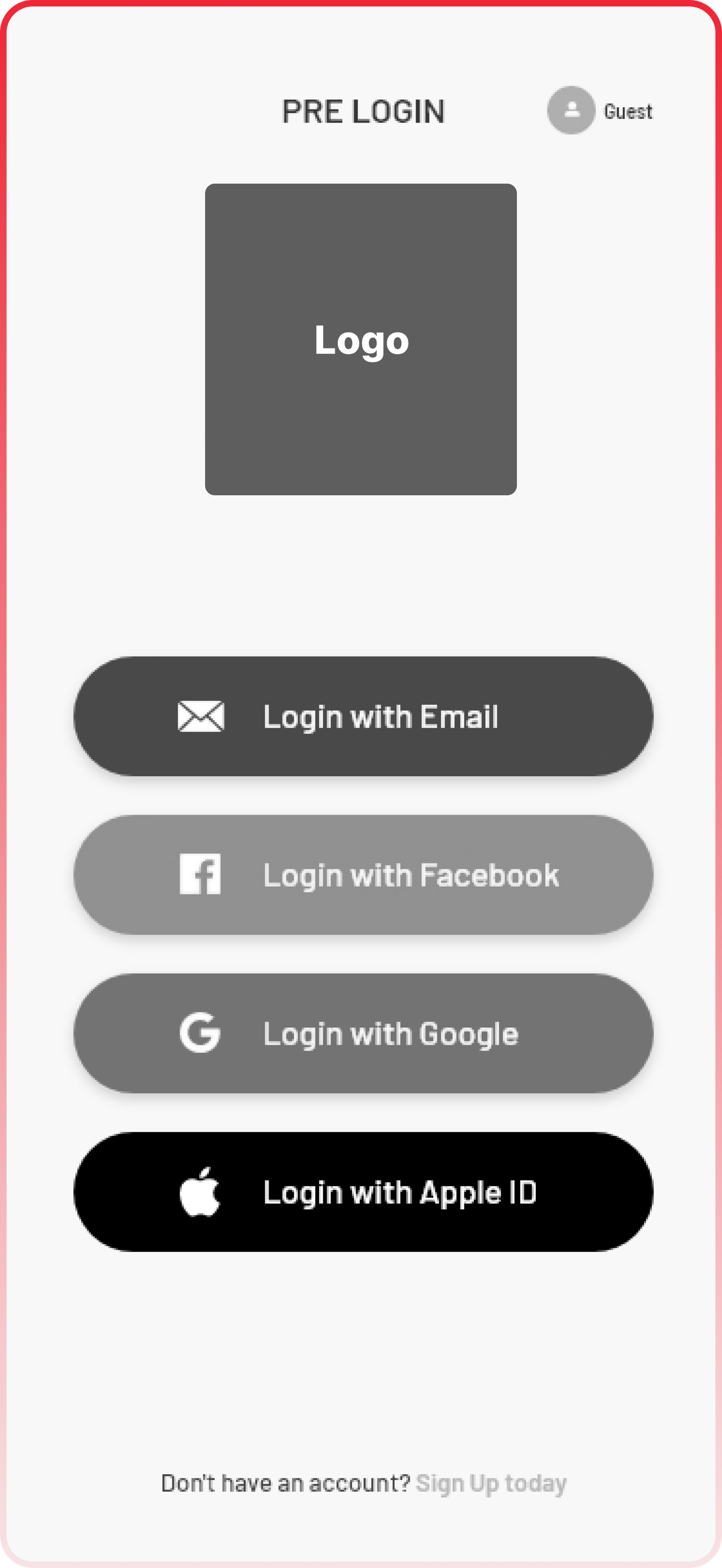Tap the Guest profile avatar

570,110
